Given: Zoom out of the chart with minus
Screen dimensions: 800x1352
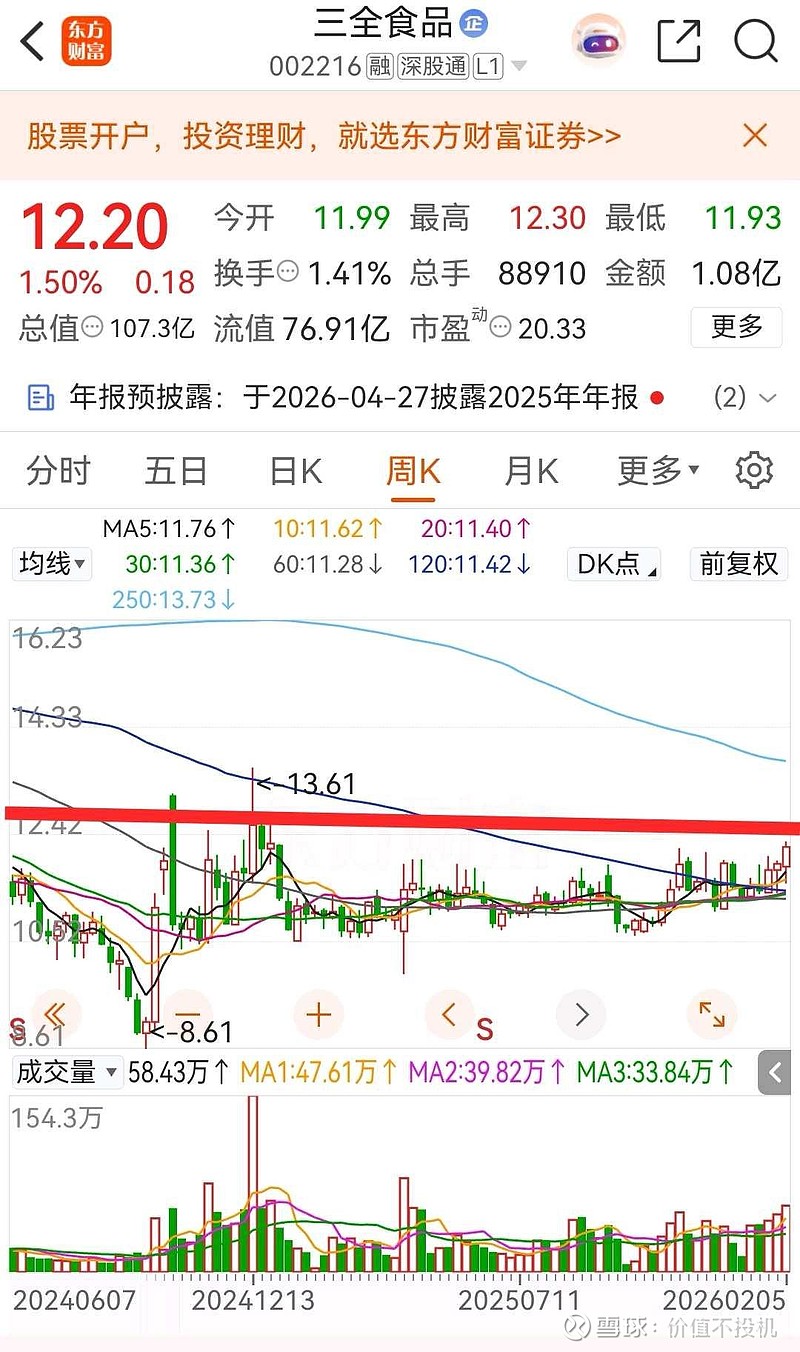Looking at the screenshot, I should pos(188,1014).
